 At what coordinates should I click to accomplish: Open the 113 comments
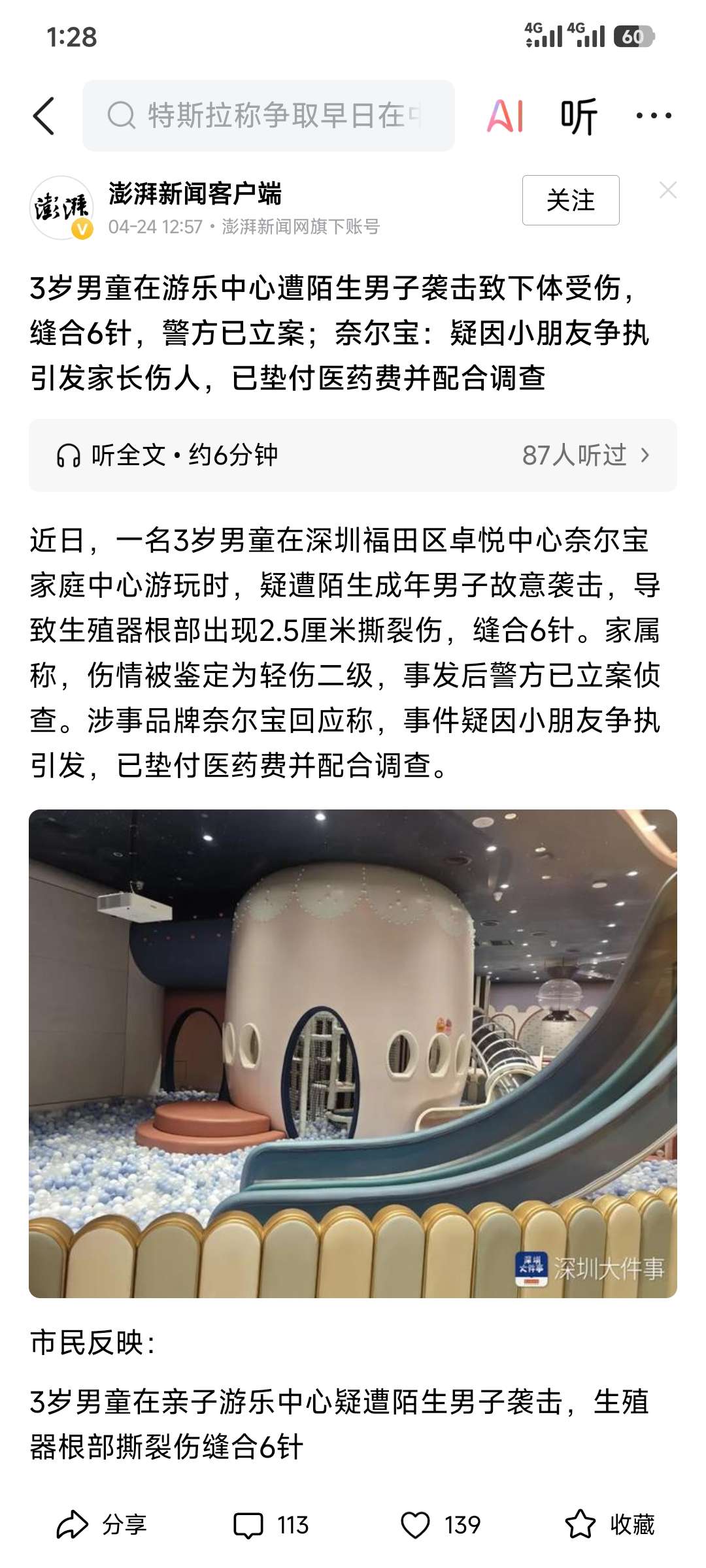tap(271, 1525)
